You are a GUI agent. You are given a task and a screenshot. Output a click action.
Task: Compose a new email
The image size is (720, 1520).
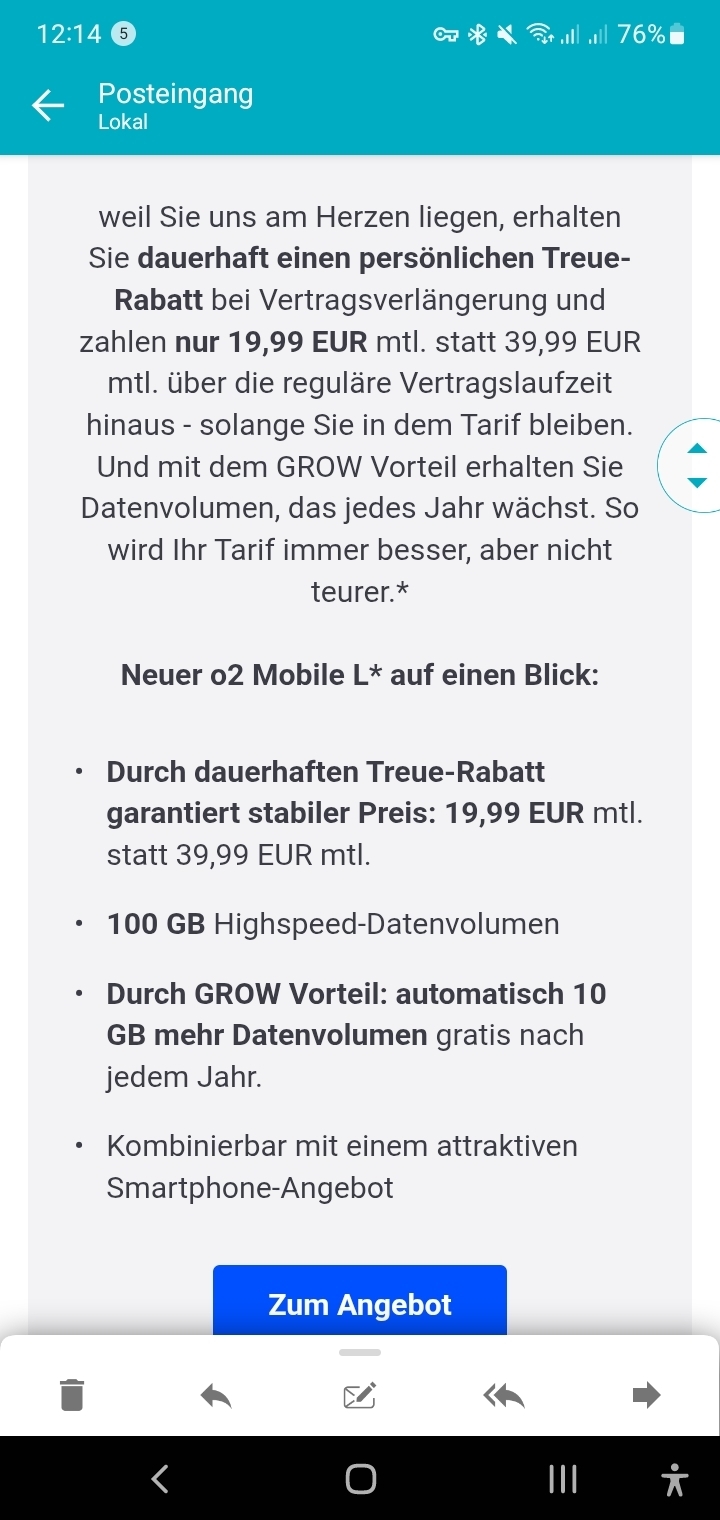(x=360, y=1395)
